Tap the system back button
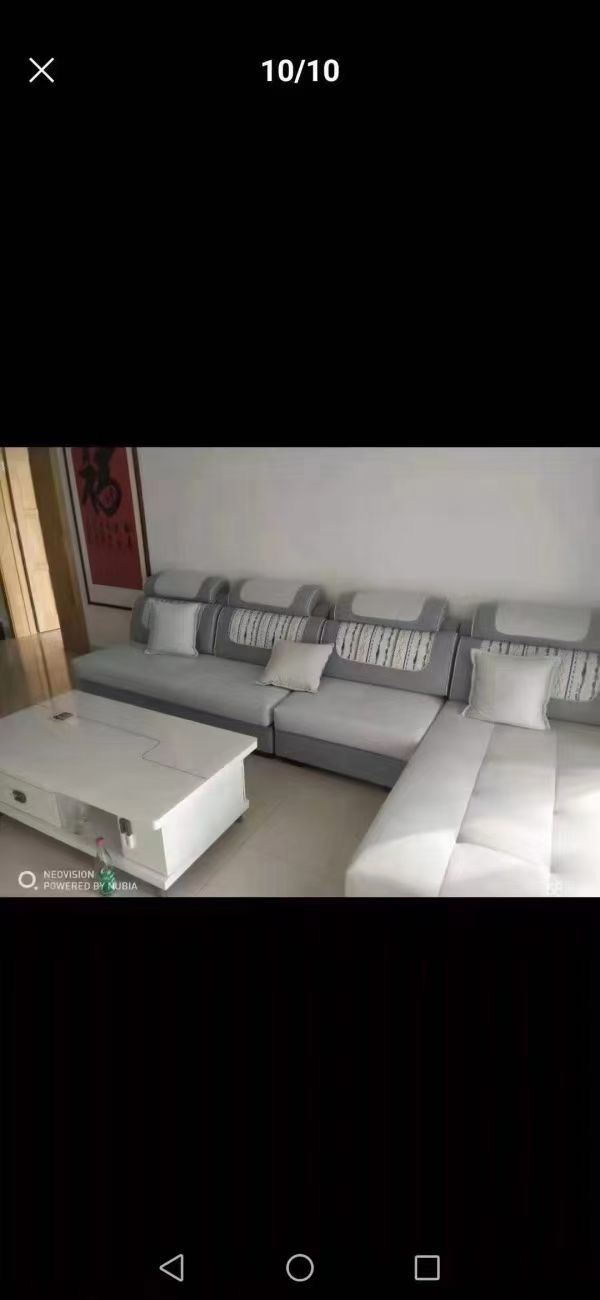Screen dimensions: 600x1300 pyautogui.click(x=172, y=1267)
